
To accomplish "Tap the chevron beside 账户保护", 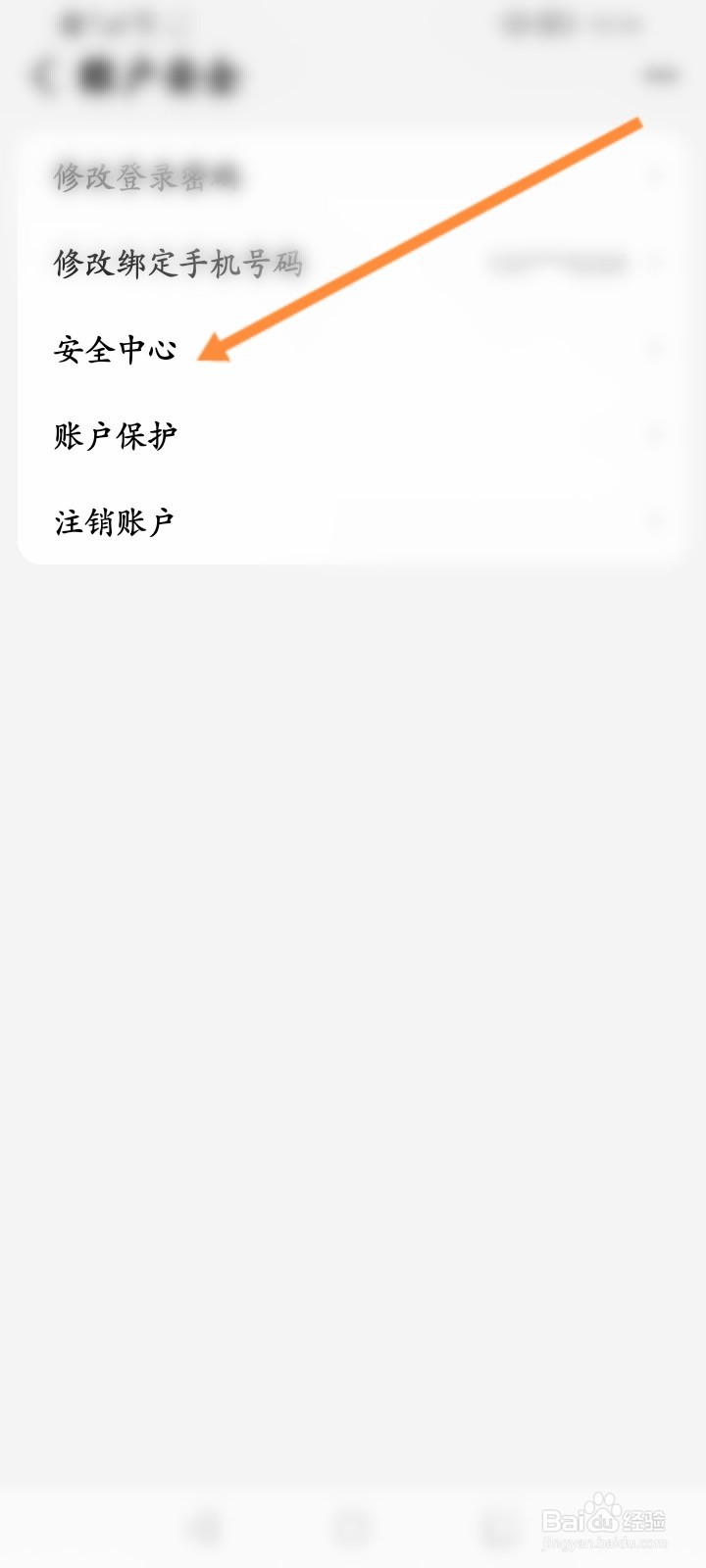I will 654,431.
